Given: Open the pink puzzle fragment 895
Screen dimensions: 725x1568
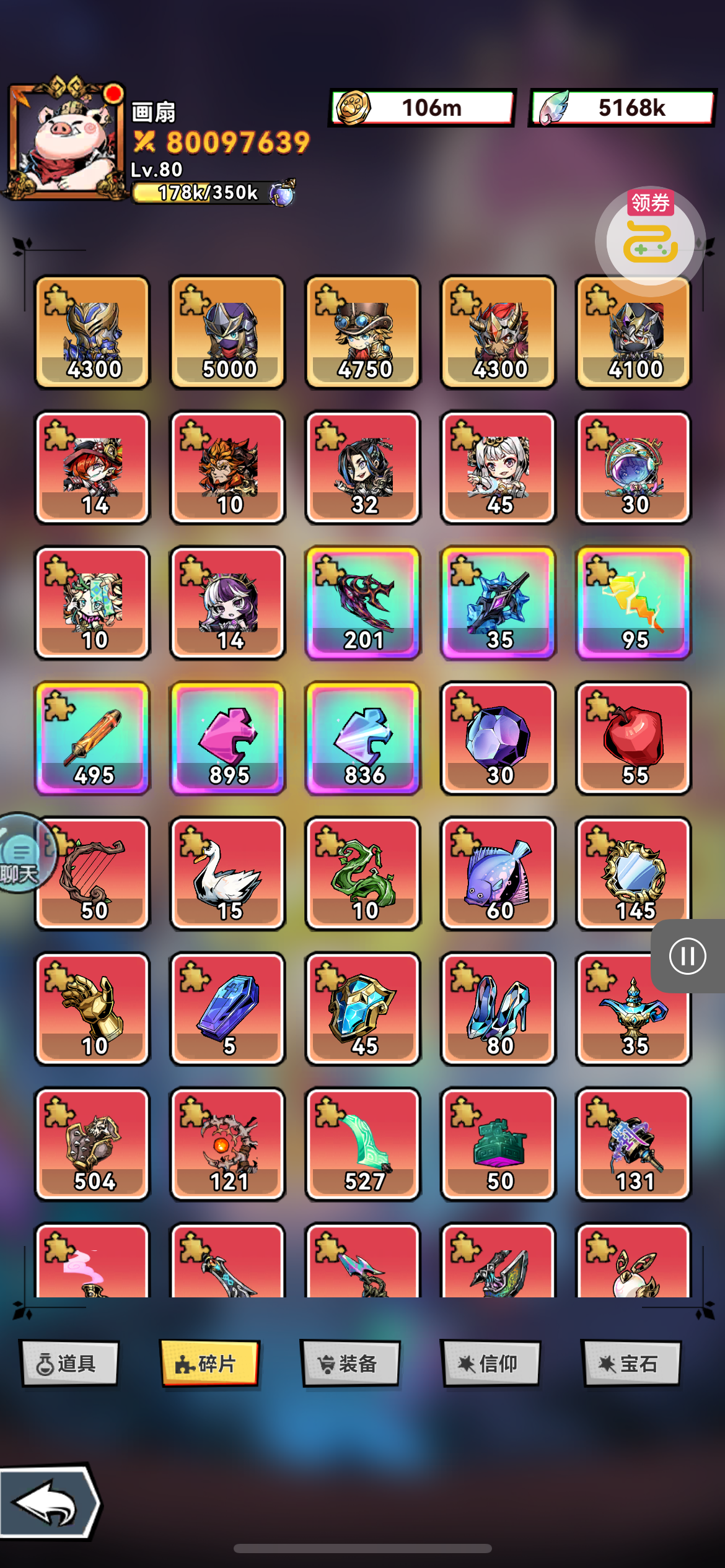Looking at the screenshot, I should click(x=227, y=738).
